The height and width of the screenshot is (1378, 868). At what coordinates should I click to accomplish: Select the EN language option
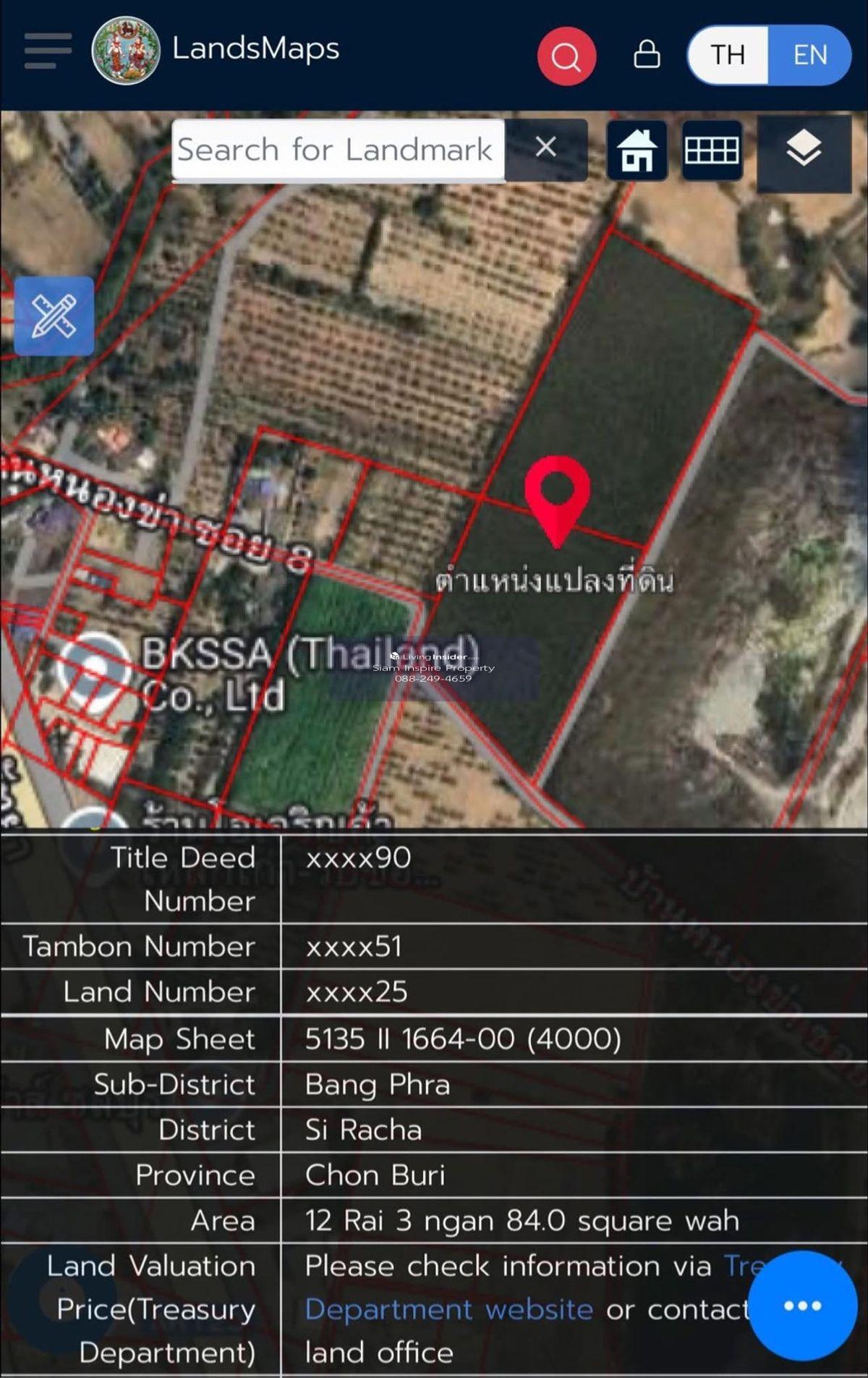pyautogui.click(x=810, y=55)
